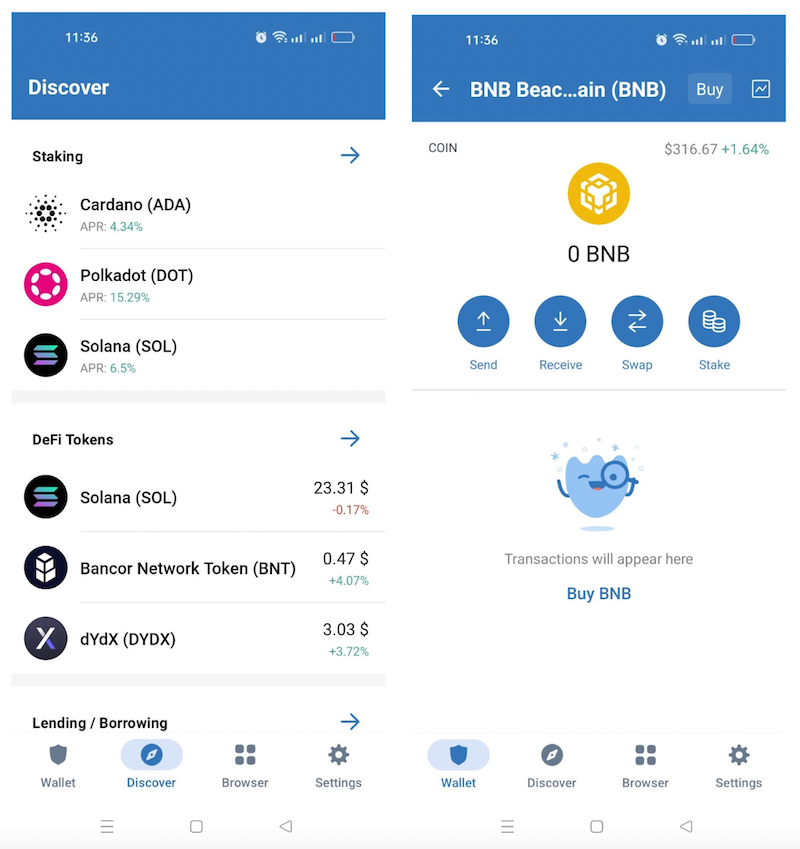Tap Receive to get BNB
Image resolution: width=800 pixels, height=849 pixels.
pos(560,322)
